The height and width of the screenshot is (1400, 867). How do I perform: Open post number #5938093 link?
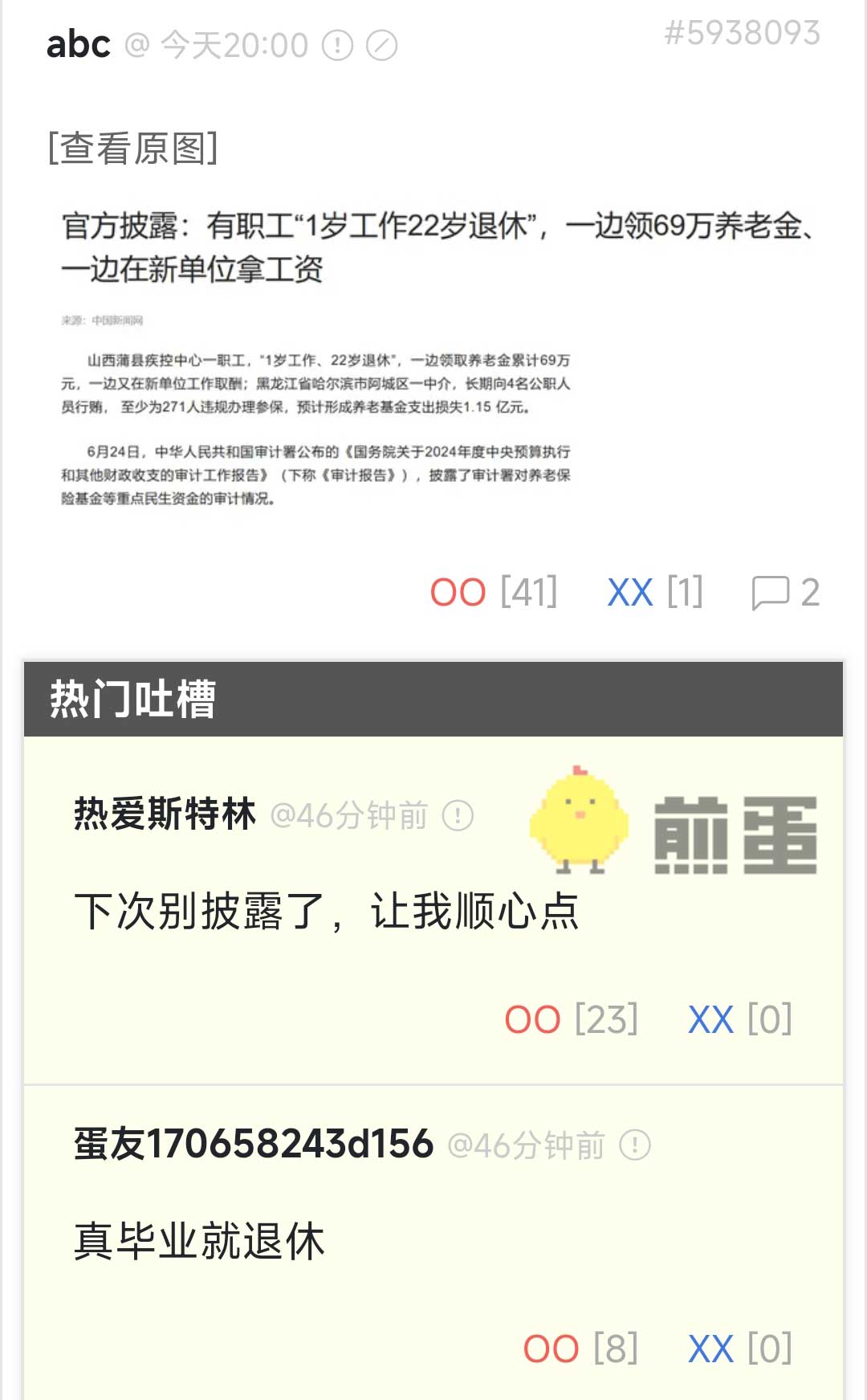pyautogui.click(x=742, y=33)
